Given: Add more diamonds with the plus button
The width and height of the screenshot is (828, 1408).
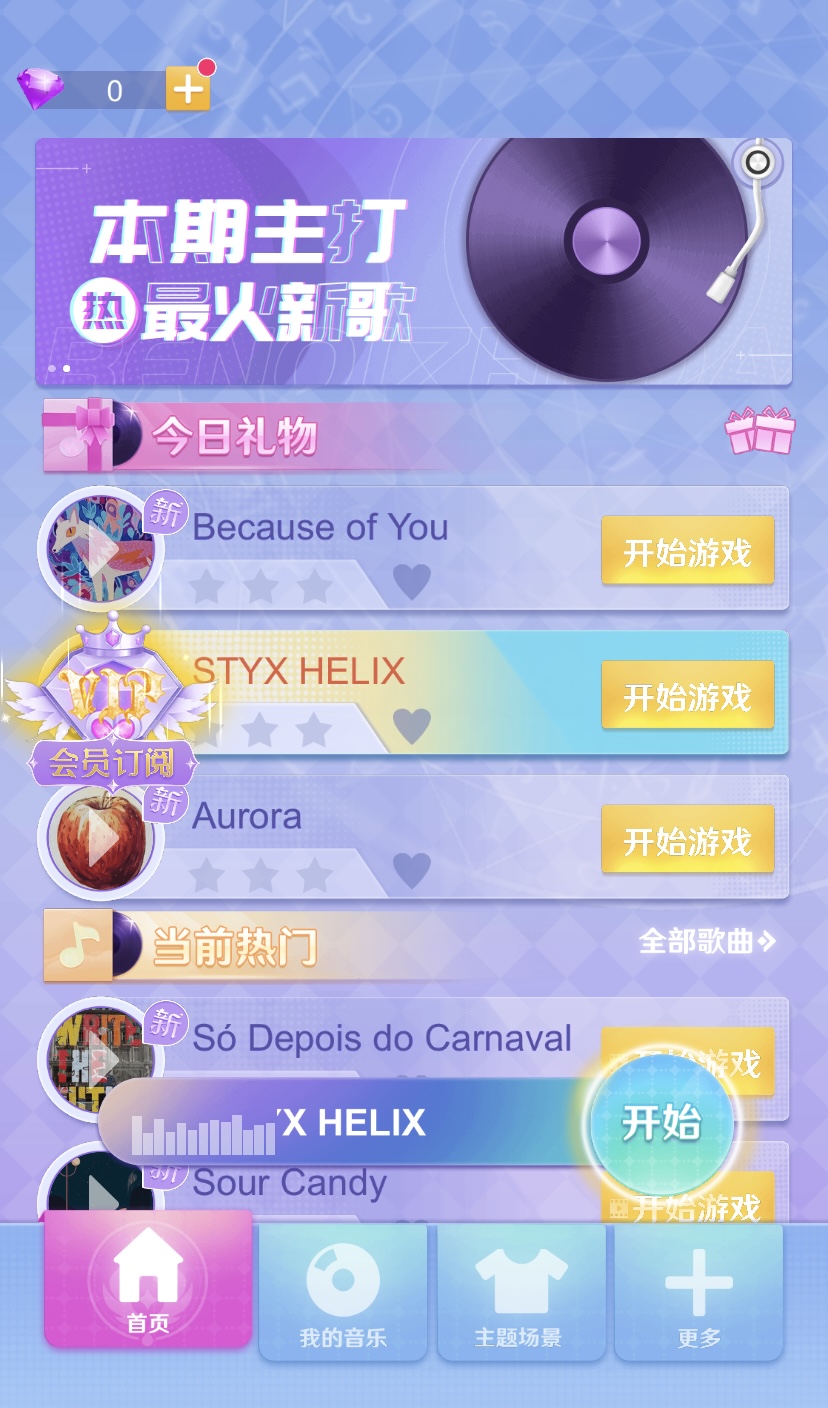Looking at the screenshot, I should tap(187, 90).
